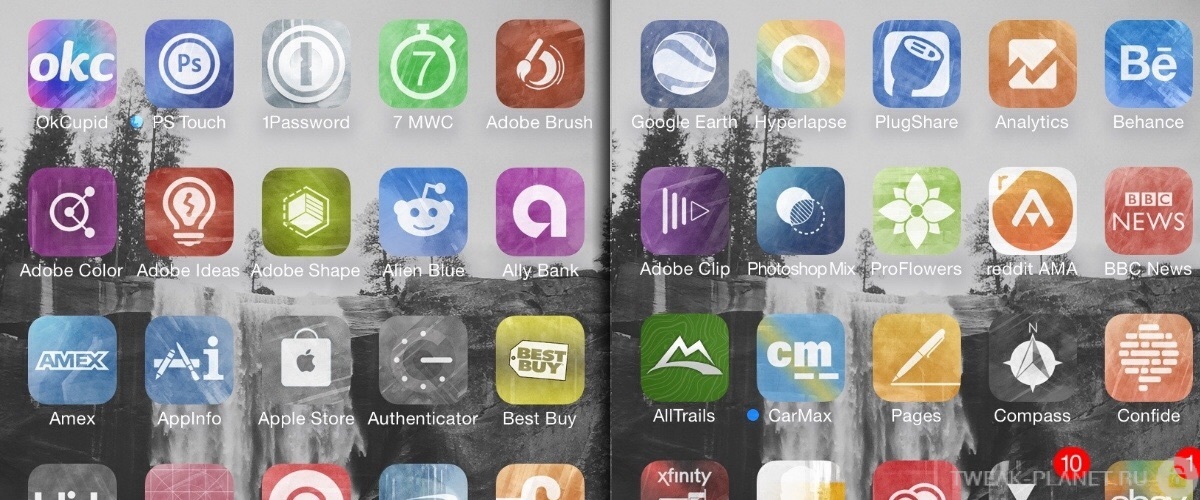Open the Compass app
Image resolution: width=1200 pixels, height=500 pixels.
[x=1032, y=359]
